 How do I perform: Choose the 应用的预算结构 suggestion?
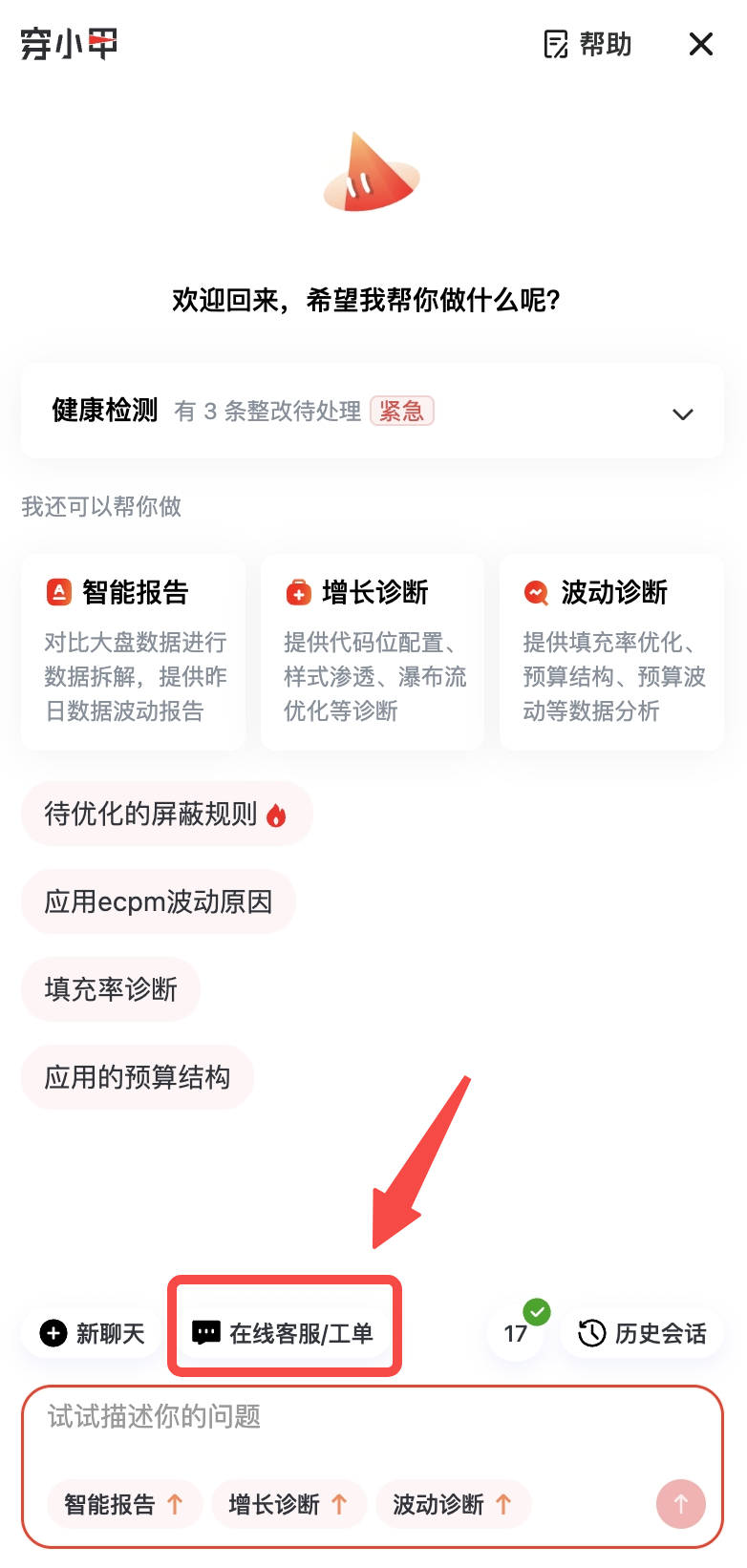138,1077
